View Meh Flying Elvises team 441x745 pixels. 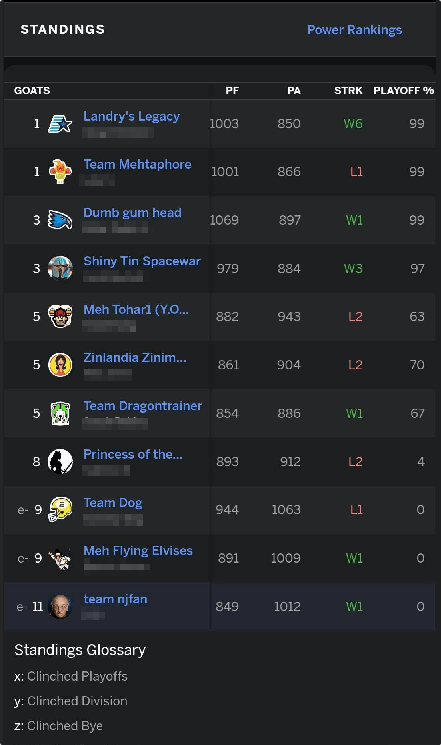[138, 551]
